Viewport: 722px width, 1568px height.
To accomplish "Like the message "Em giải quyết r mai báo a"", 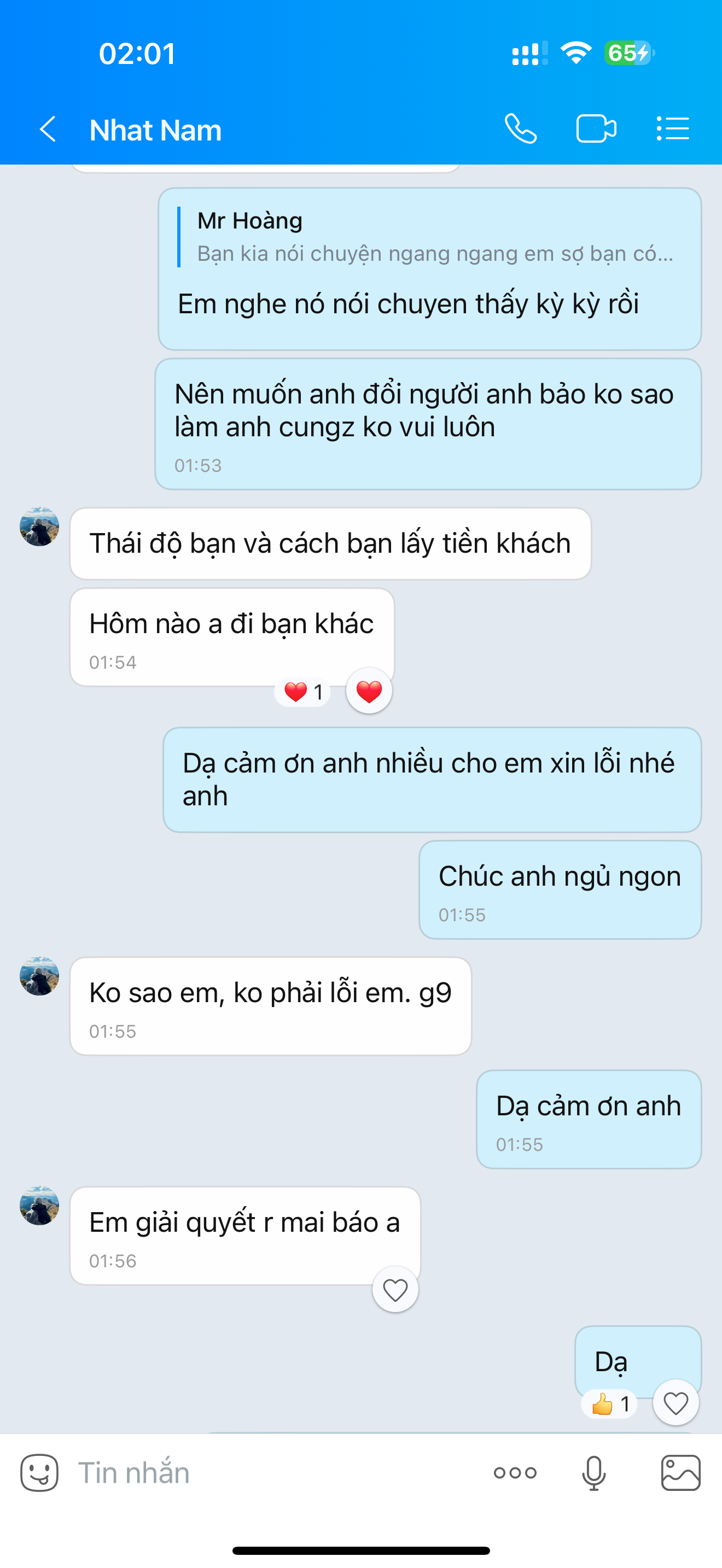I will tap(395, 1290).
